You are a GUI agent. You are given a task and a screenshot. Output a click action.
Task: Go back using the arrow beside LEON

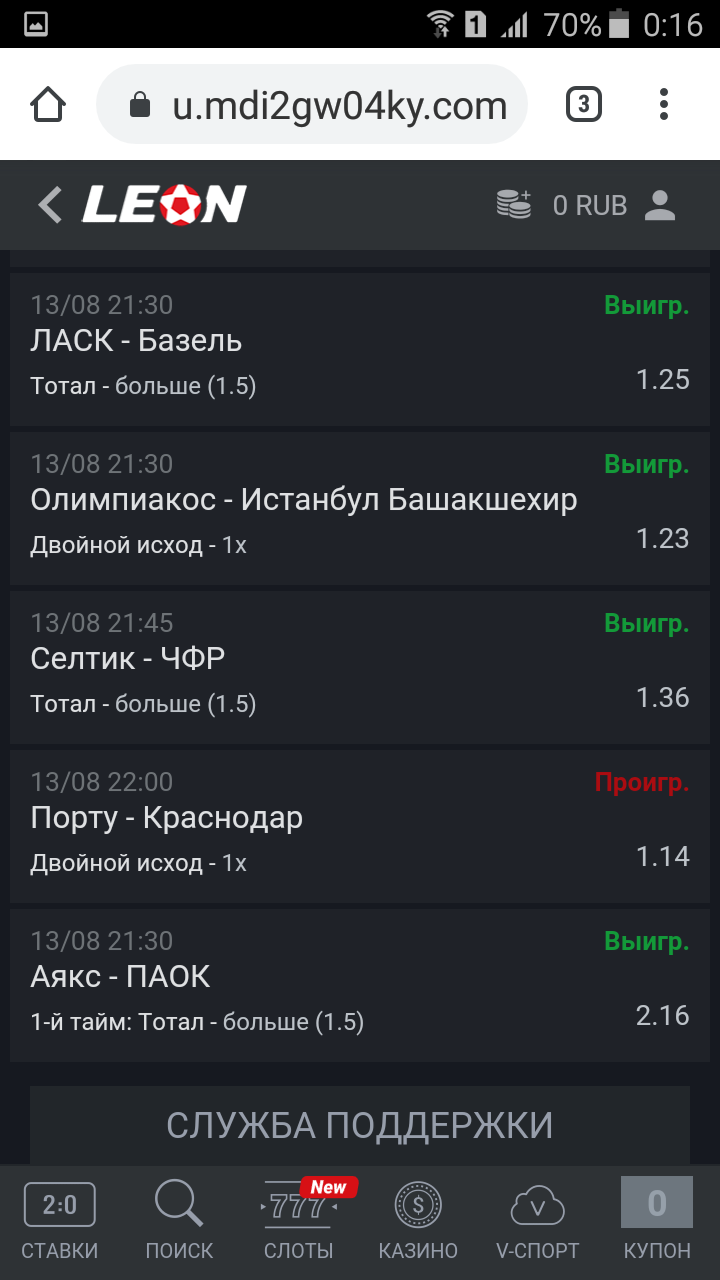click(50, 205)
